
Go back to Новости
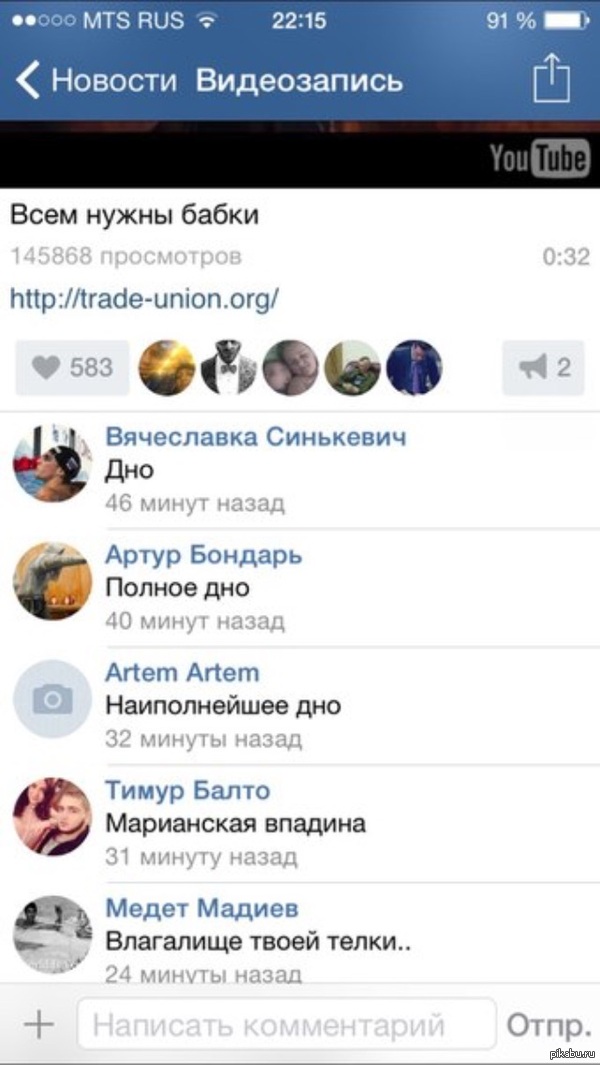(x=95, y=81)
